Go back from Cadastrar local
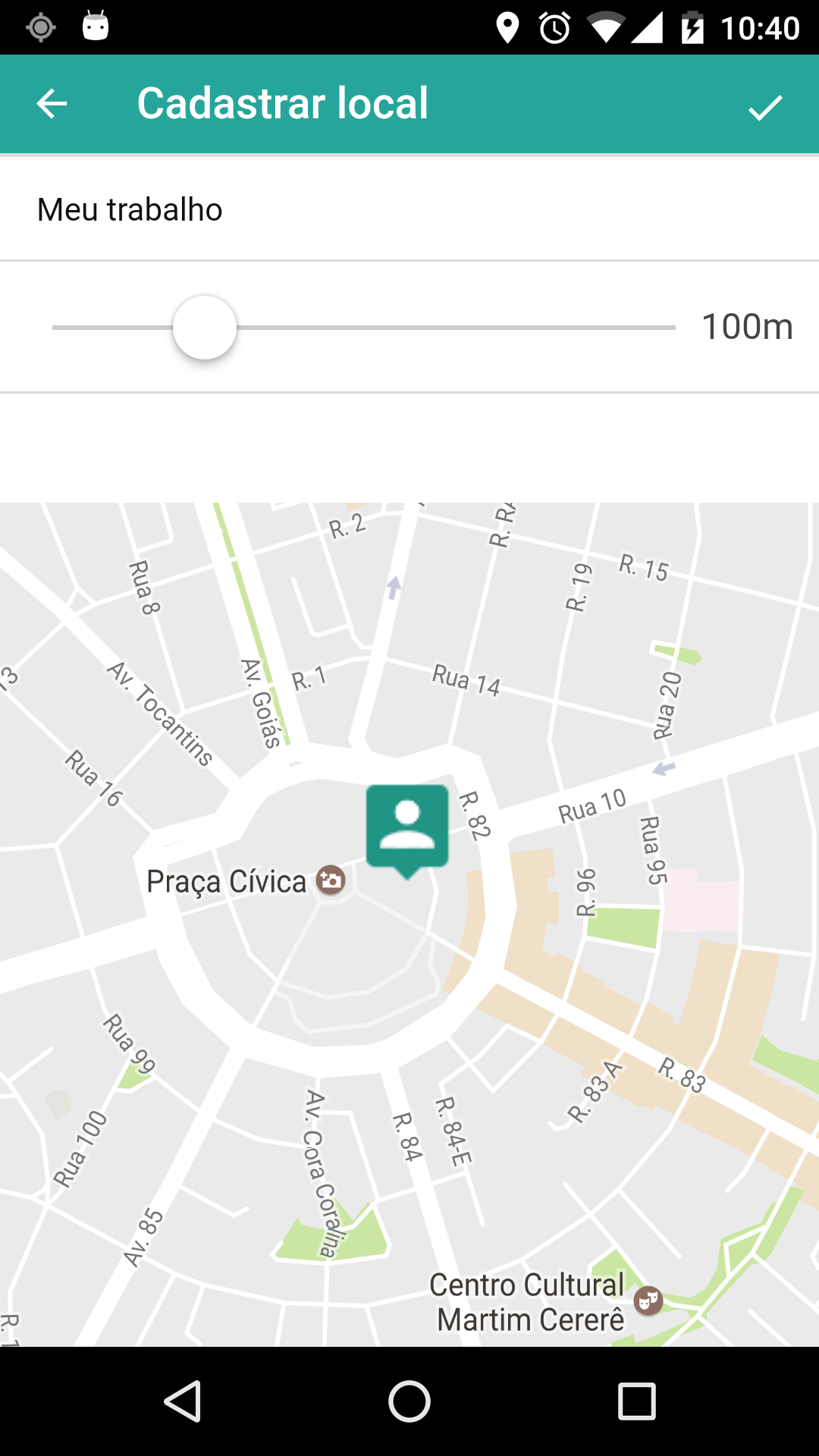This screenshot has height=1456, width=819. click(x=52, y=104)
